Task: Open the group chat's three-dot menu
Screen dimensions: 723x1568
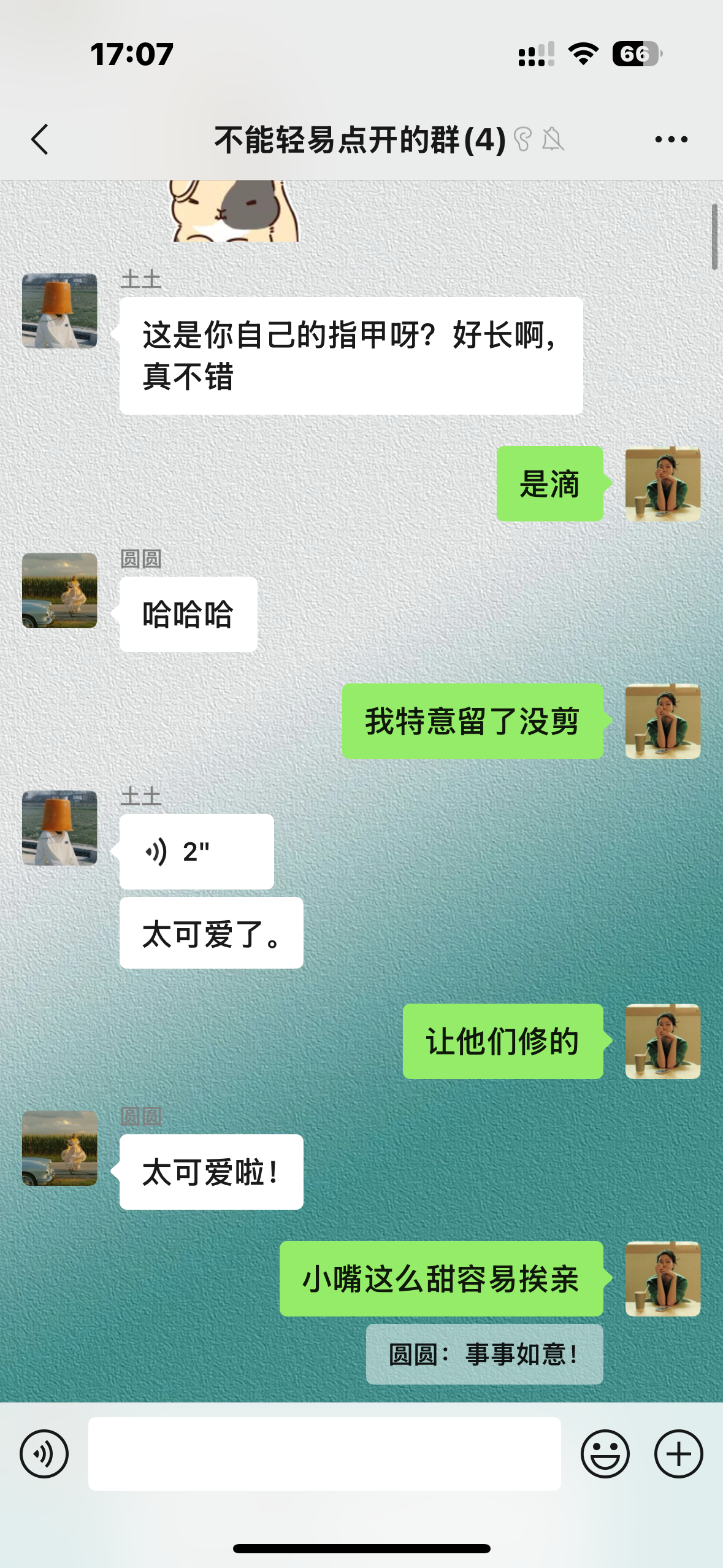Action: coord(671,140)
